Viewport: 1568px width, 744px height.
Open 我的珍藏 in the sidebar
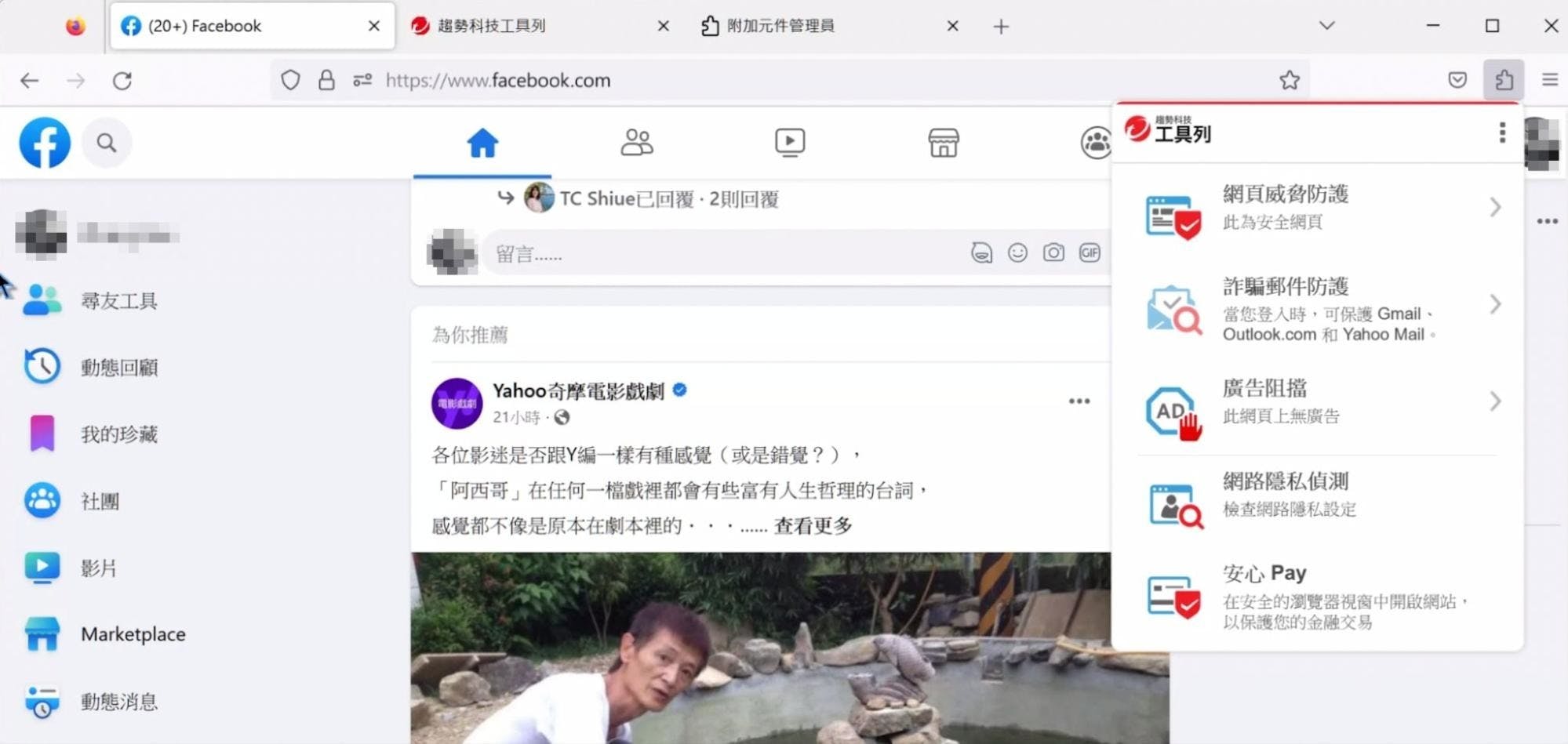(x=118, y=434)
